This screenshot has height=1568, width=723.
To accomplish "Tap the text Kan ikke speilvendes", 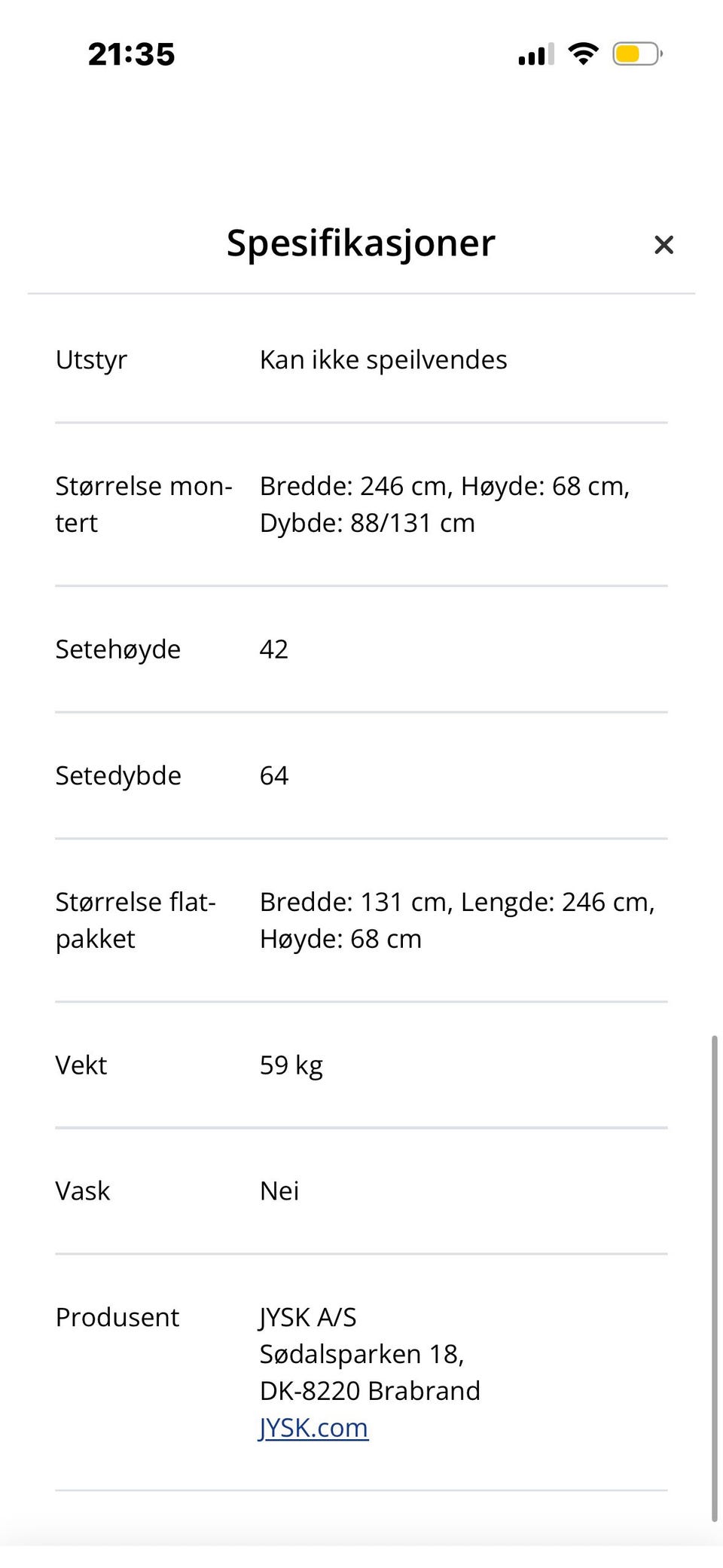I will tap(383, 359).
